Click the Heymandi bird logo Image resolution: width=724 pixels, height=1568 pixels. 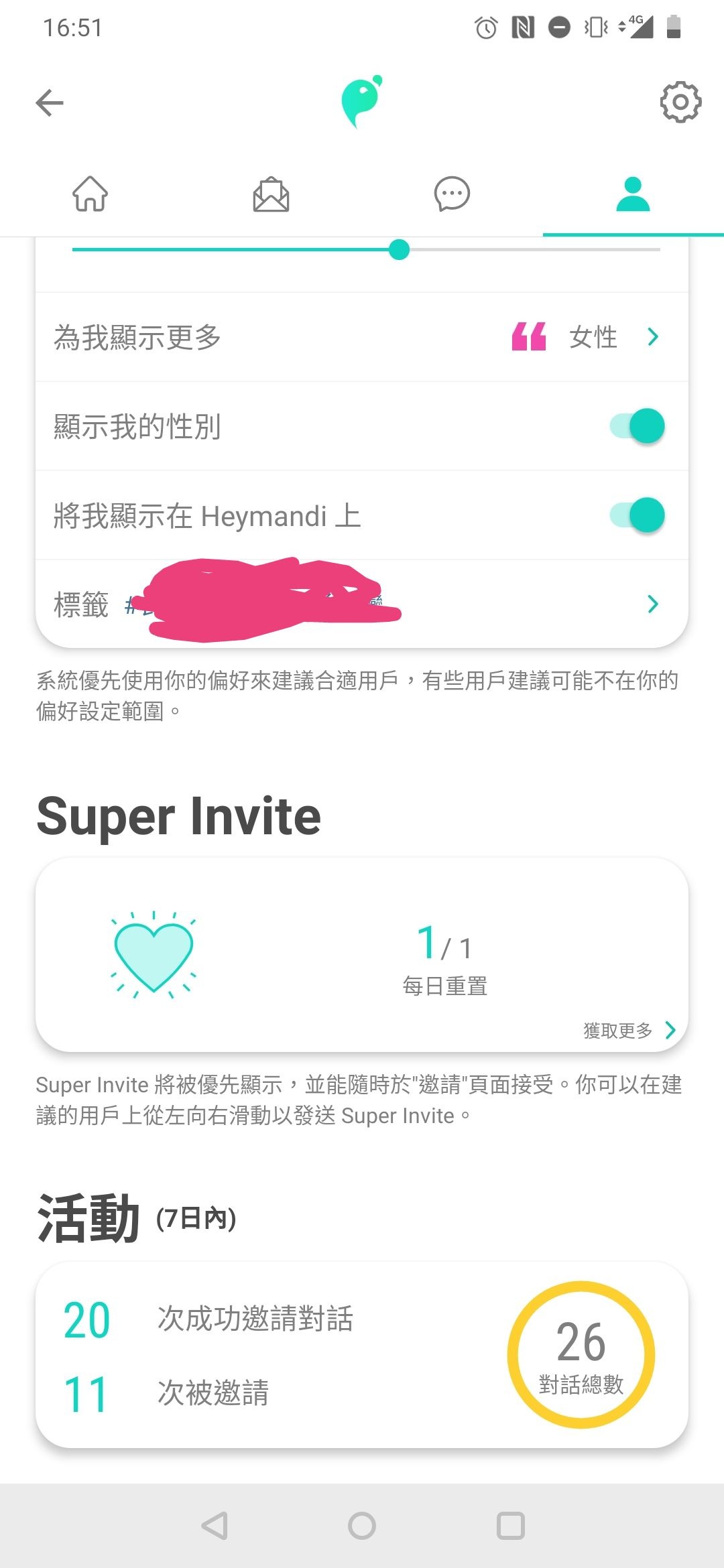coord(362,101)
